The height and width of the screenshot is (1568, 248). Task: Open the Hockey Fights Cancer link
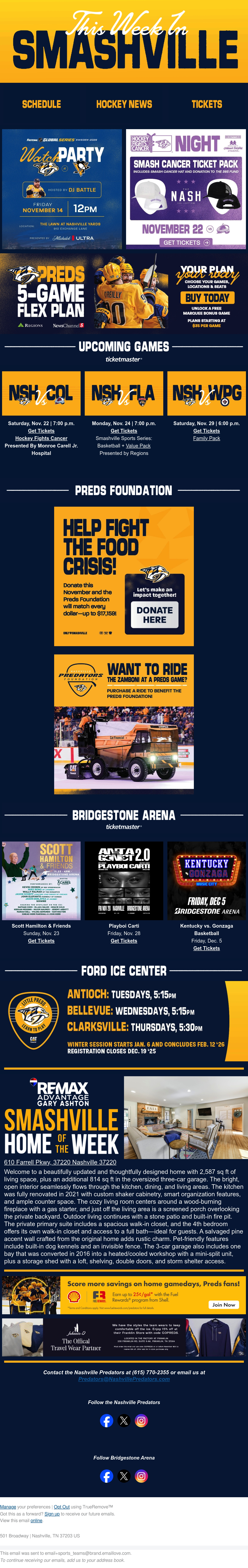(41, 438)
